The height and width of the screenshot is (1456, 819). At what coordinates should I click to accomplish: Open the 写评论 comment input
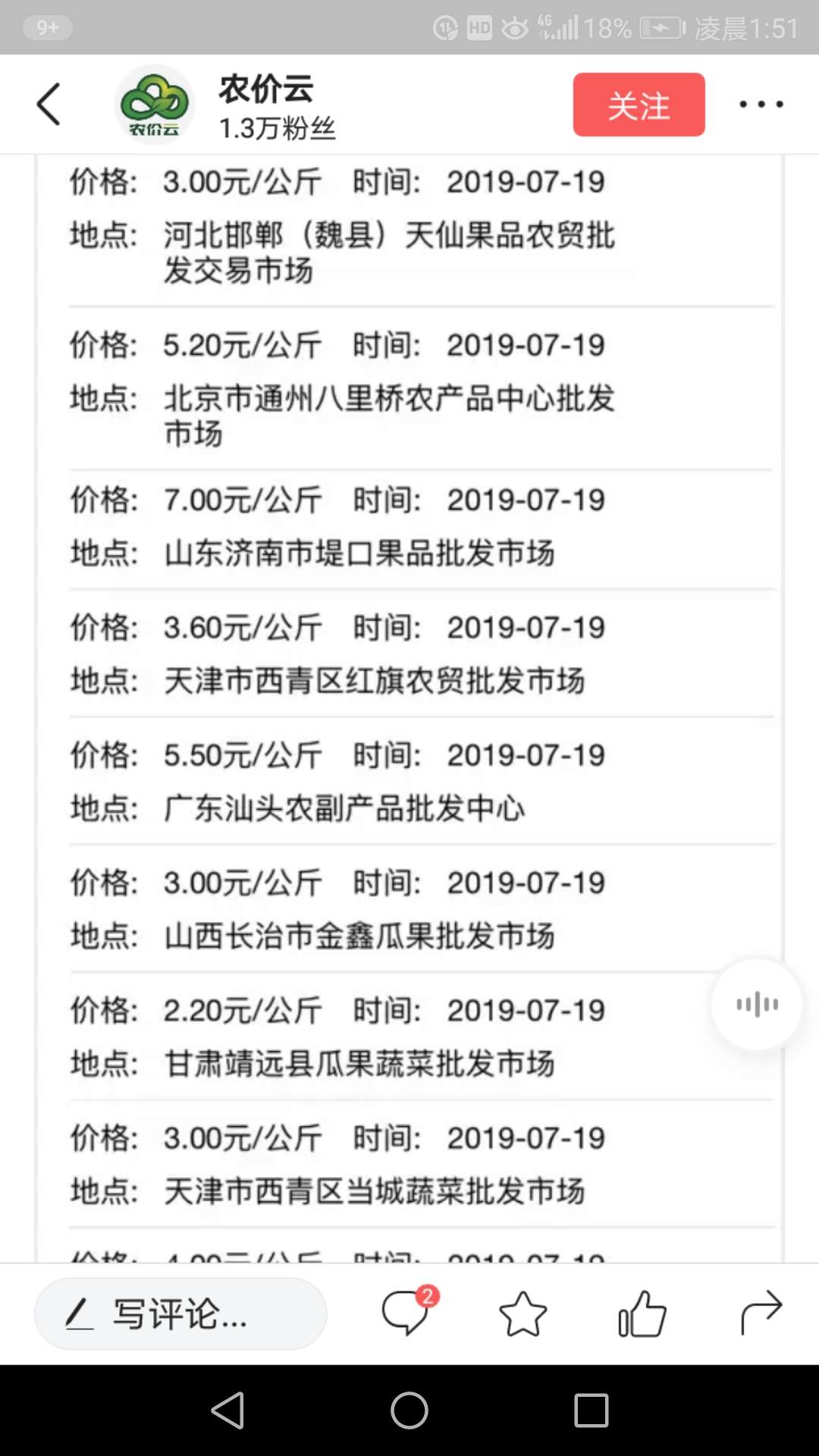pyautogui.click(x=180, y=1313)
